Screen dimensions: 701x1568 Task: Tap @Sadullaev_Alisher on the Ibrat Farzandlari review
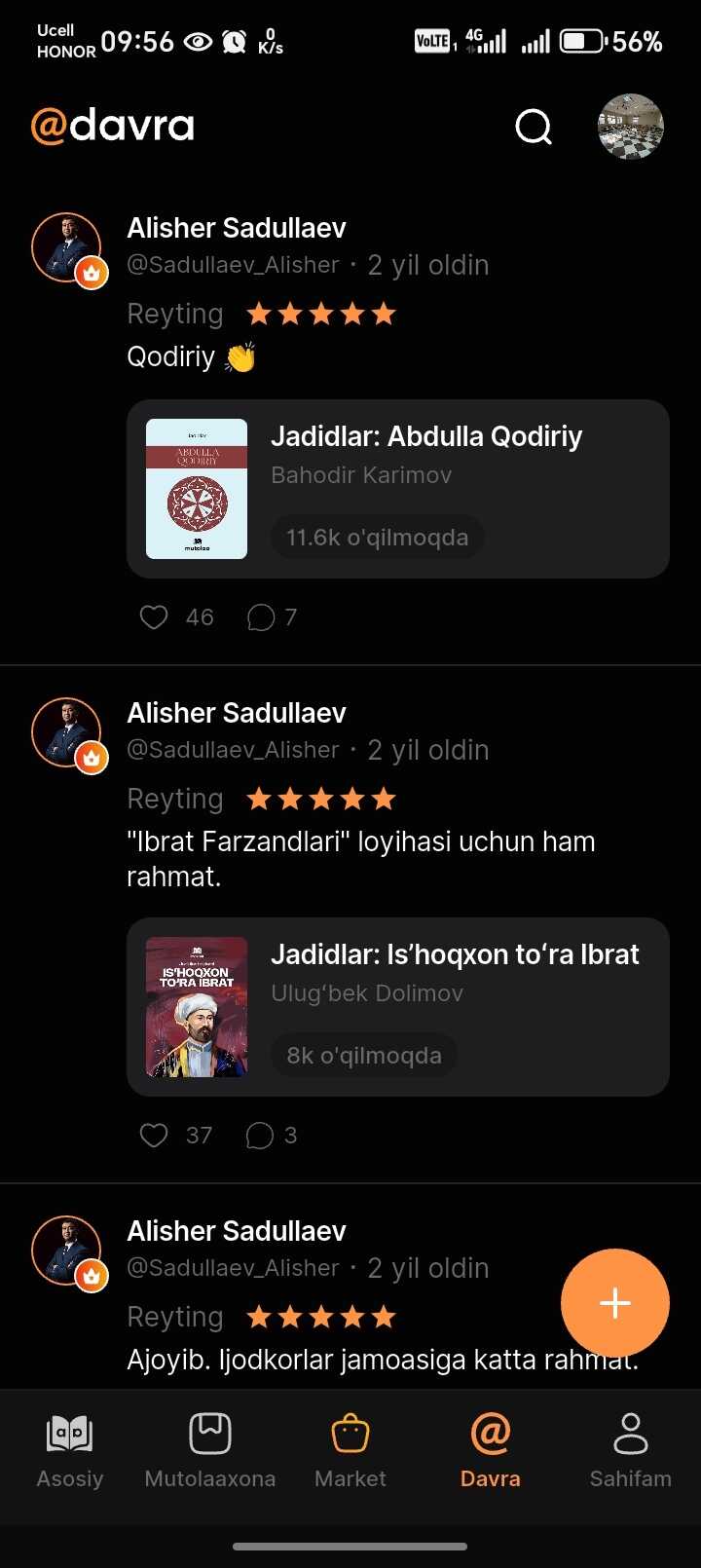[234, 750]
